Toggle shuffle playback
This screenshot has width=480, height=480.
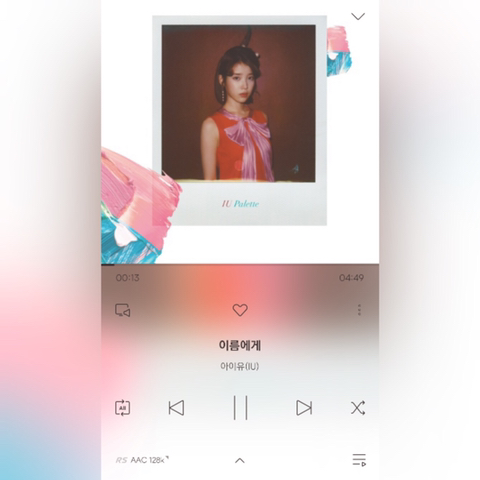click(358, 408)
